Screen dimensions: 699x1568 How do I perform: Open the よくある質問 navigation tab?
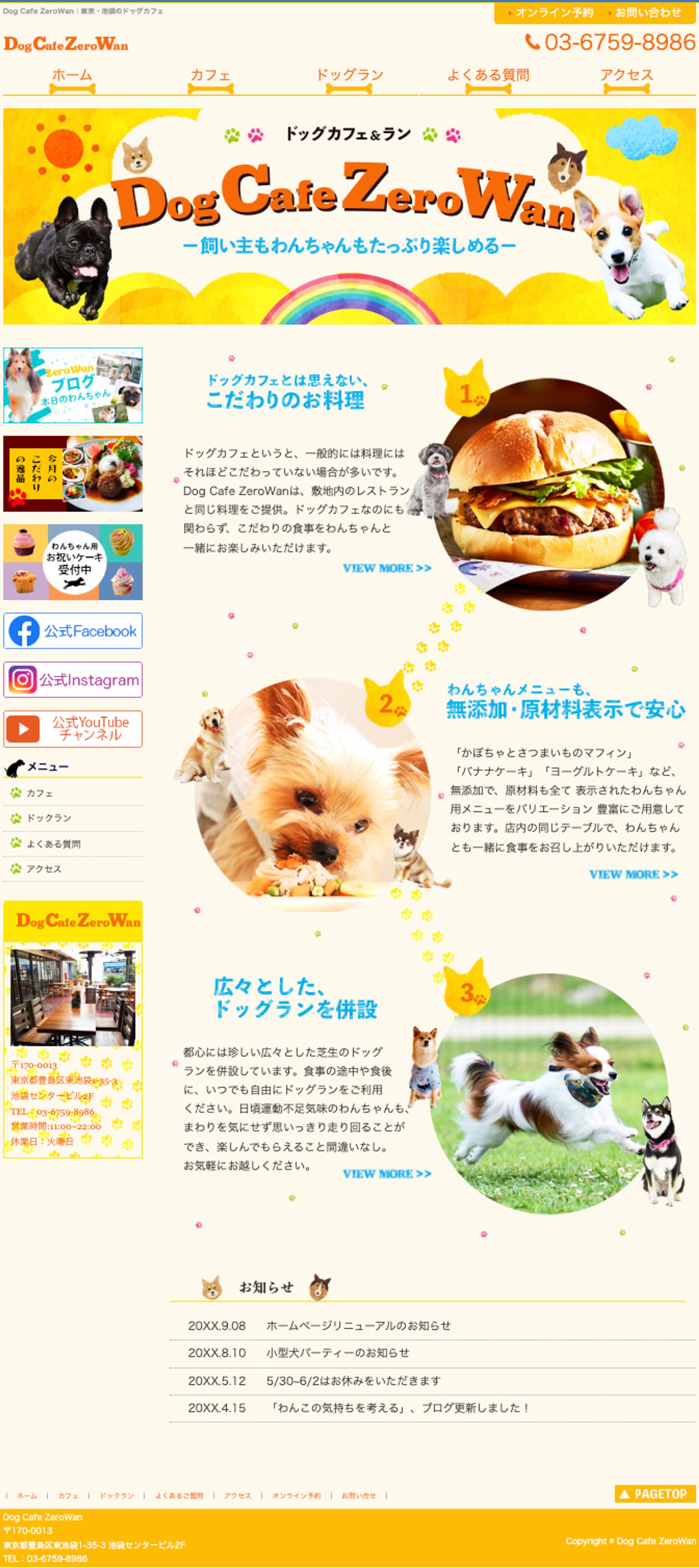[x=488, y=76]
